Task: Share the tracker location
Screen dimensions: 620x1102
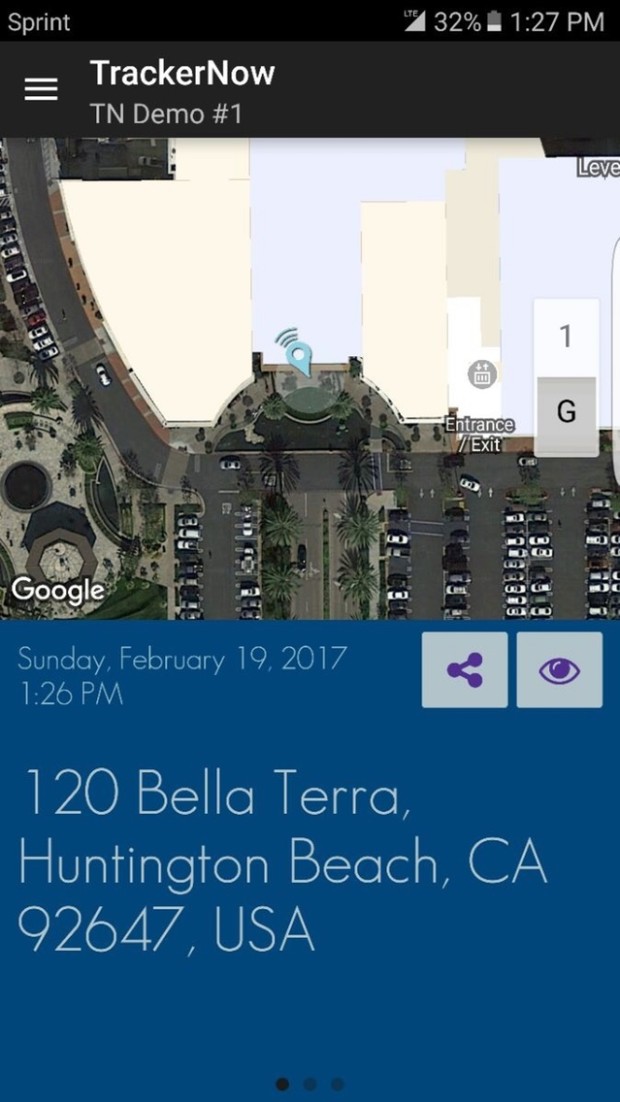Action: (x=464, y=670)
